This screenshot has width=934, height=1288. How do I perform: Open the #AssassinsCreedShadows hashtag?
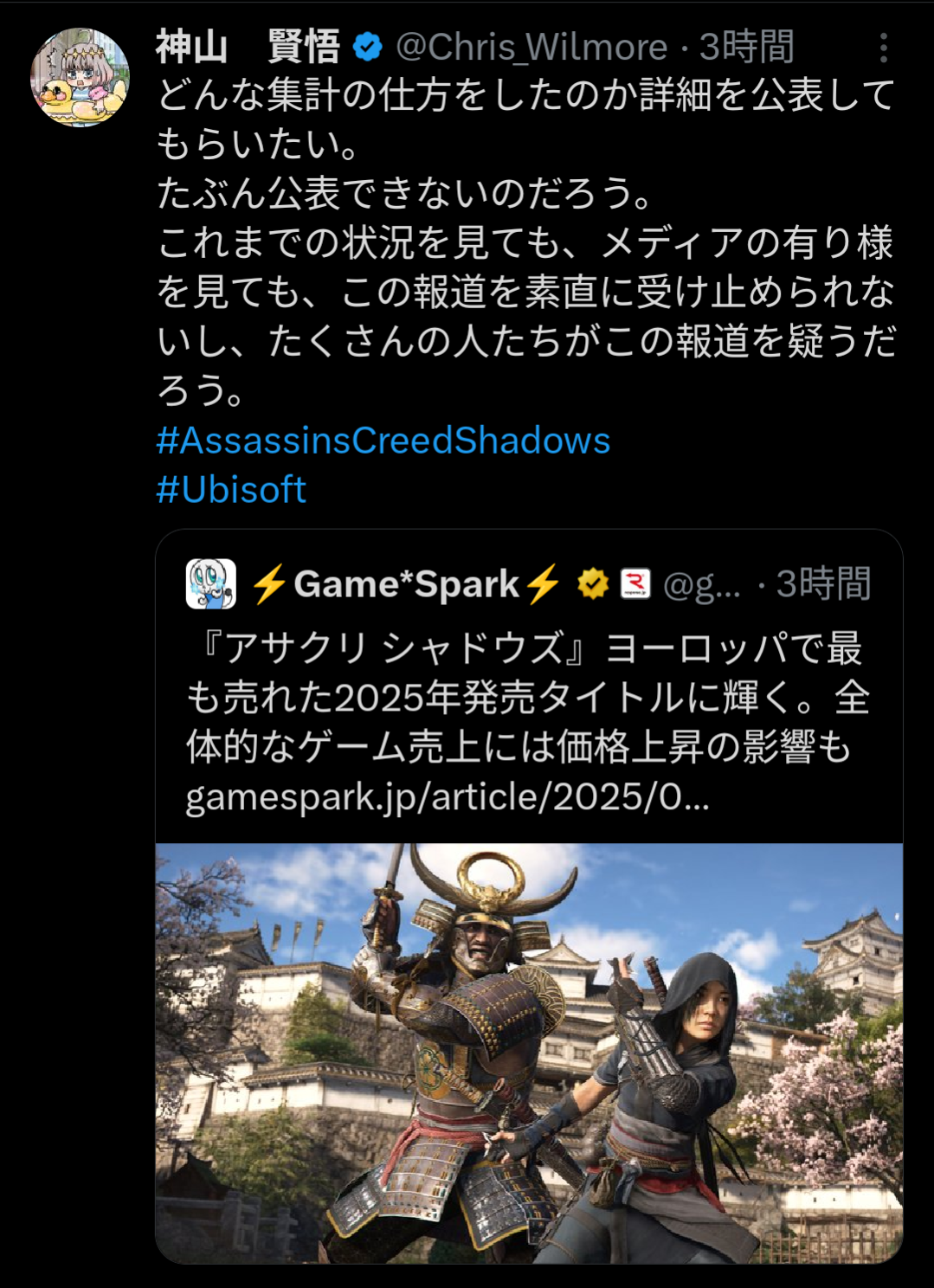383,441
